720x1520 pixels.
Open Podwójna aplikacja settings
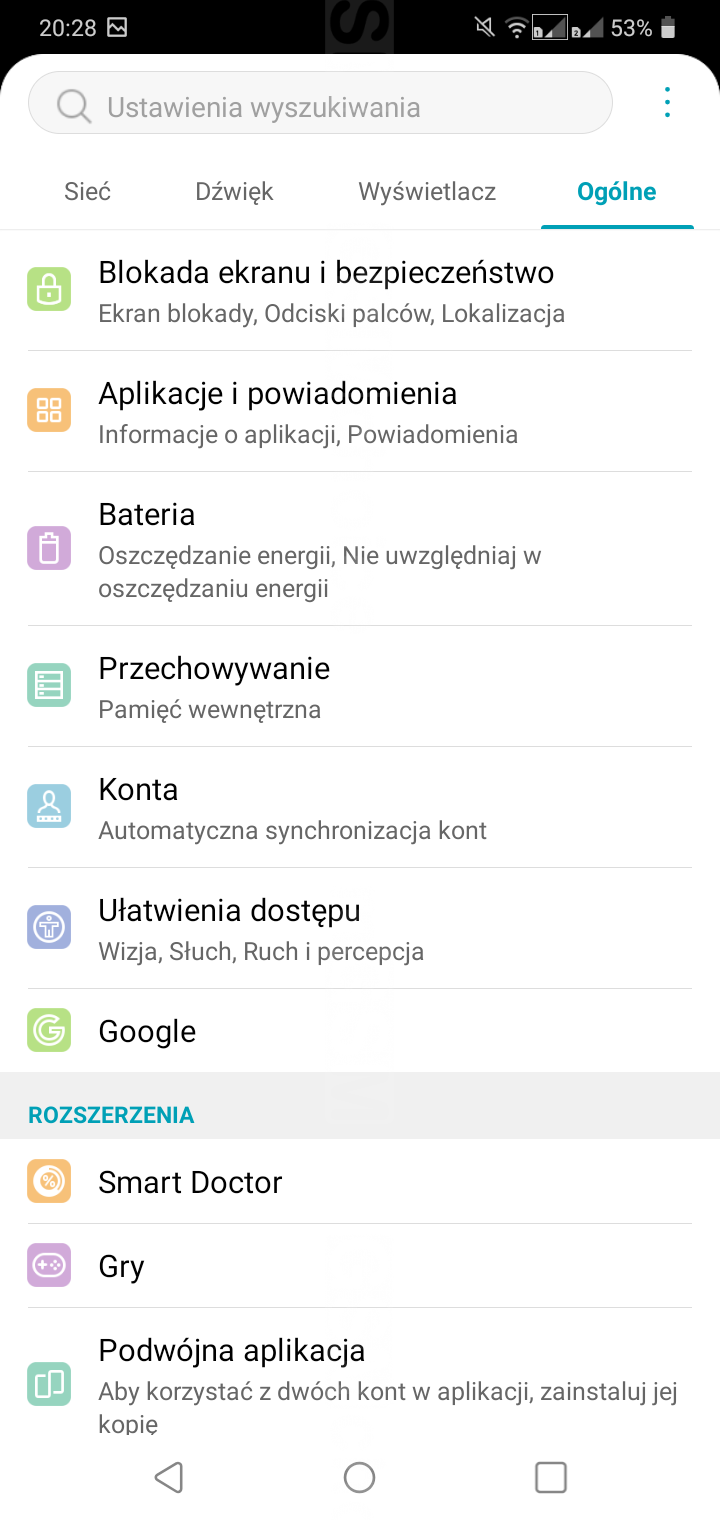pyautogui.click(x=360, y=1384)
